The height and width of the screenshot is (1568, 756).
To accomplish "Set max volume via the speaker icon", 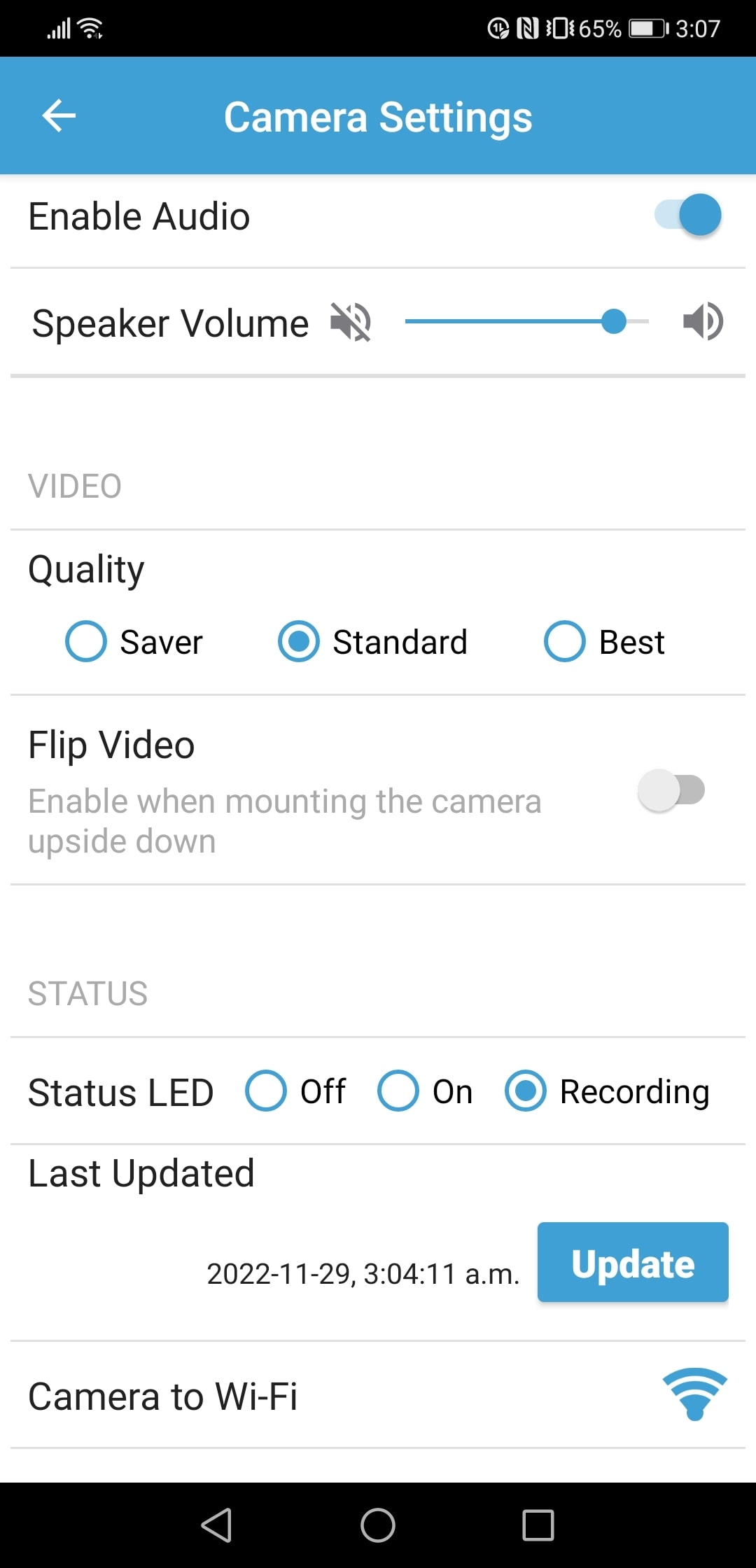I will tap(703, 322).
